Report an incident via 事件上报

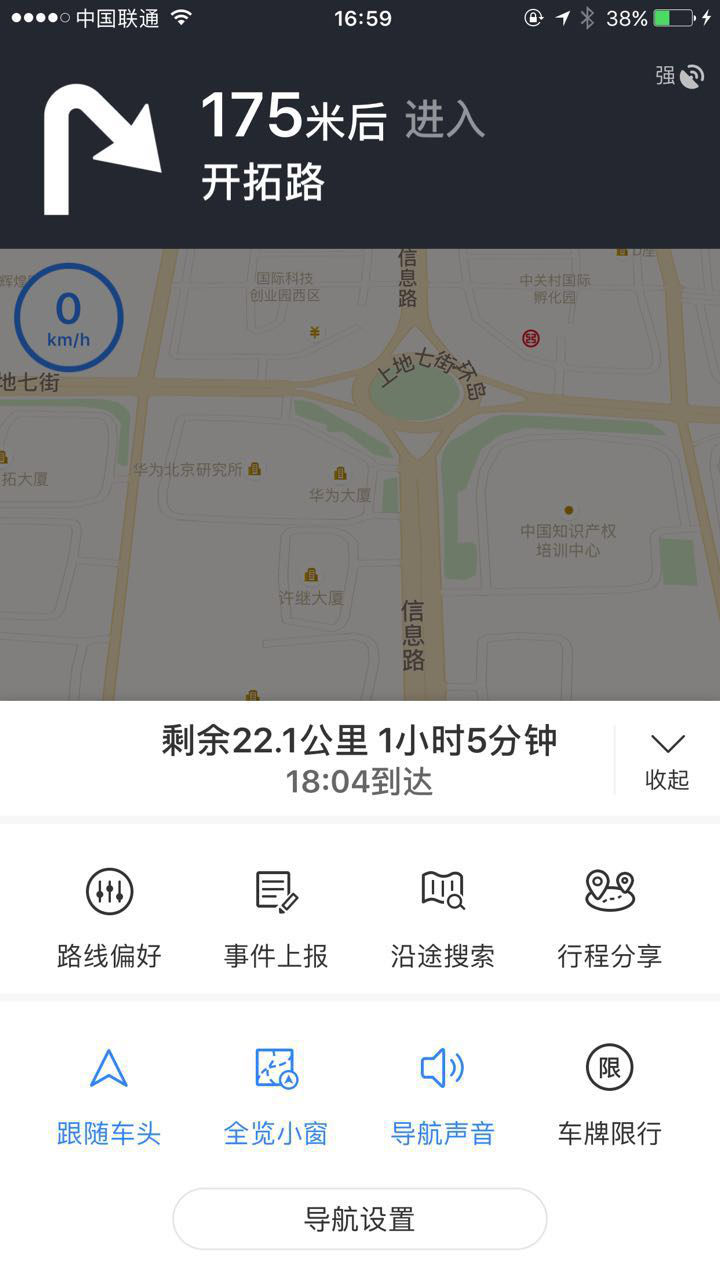(276, 915)
